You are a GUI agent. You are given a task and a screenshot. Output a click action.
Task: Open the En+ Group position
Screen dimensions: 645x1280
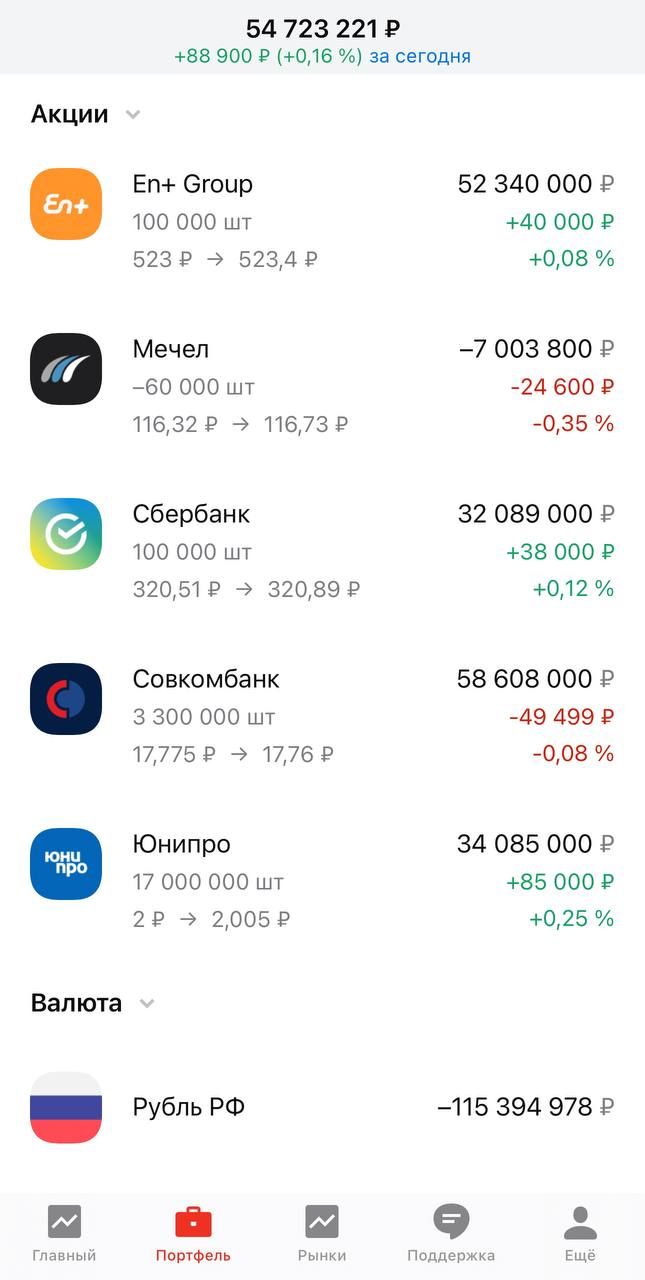click(322, 221)
